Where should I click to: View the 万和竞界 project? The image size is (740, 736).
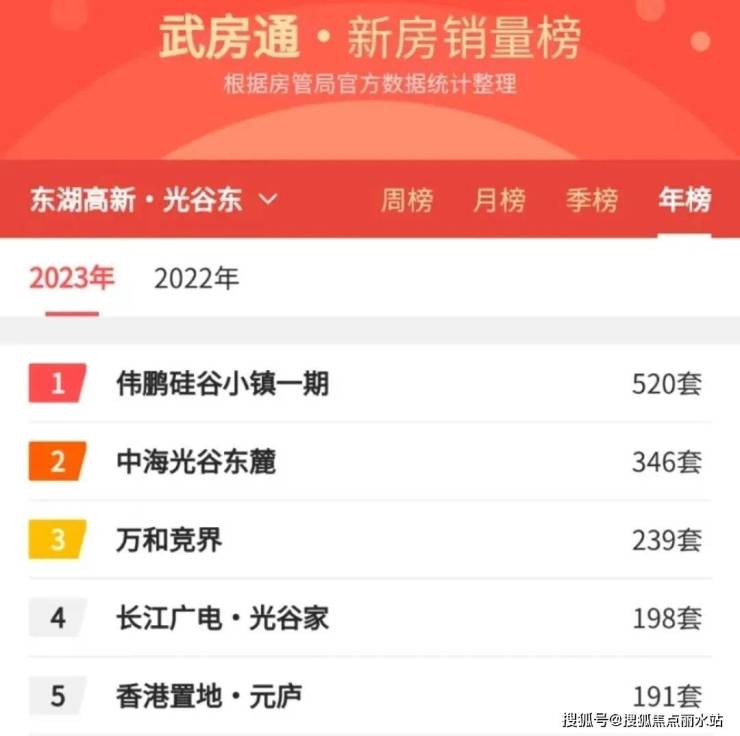169,540
